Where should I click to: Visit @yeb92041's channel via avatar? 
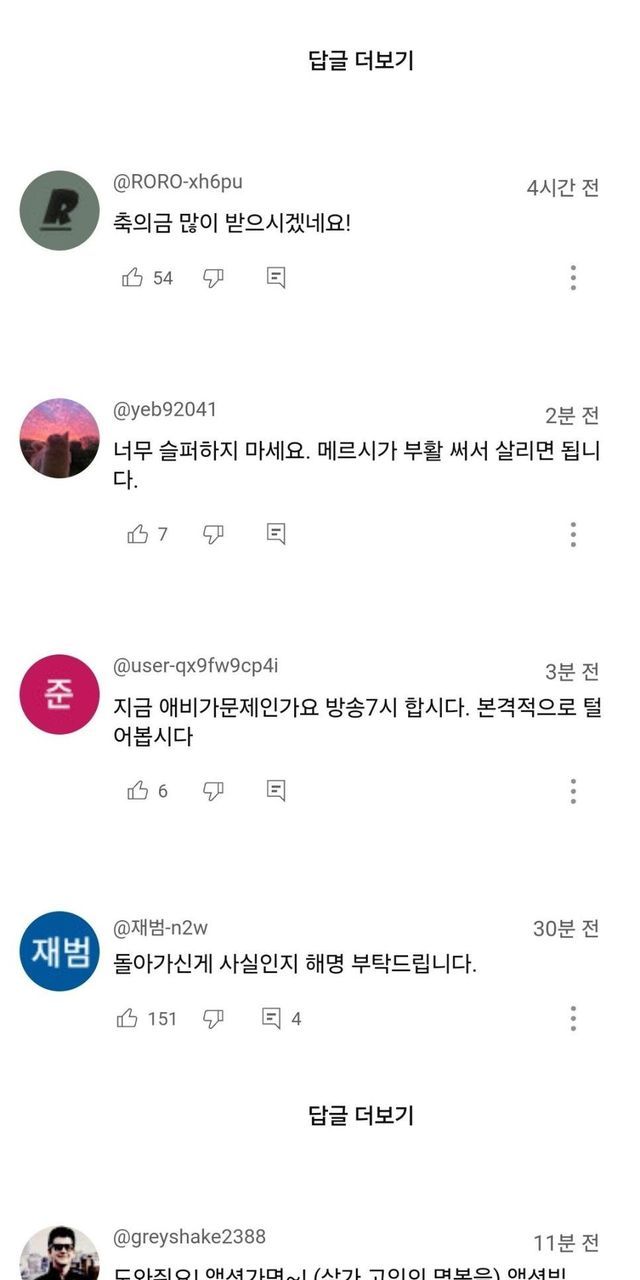[x=60, y=438]
